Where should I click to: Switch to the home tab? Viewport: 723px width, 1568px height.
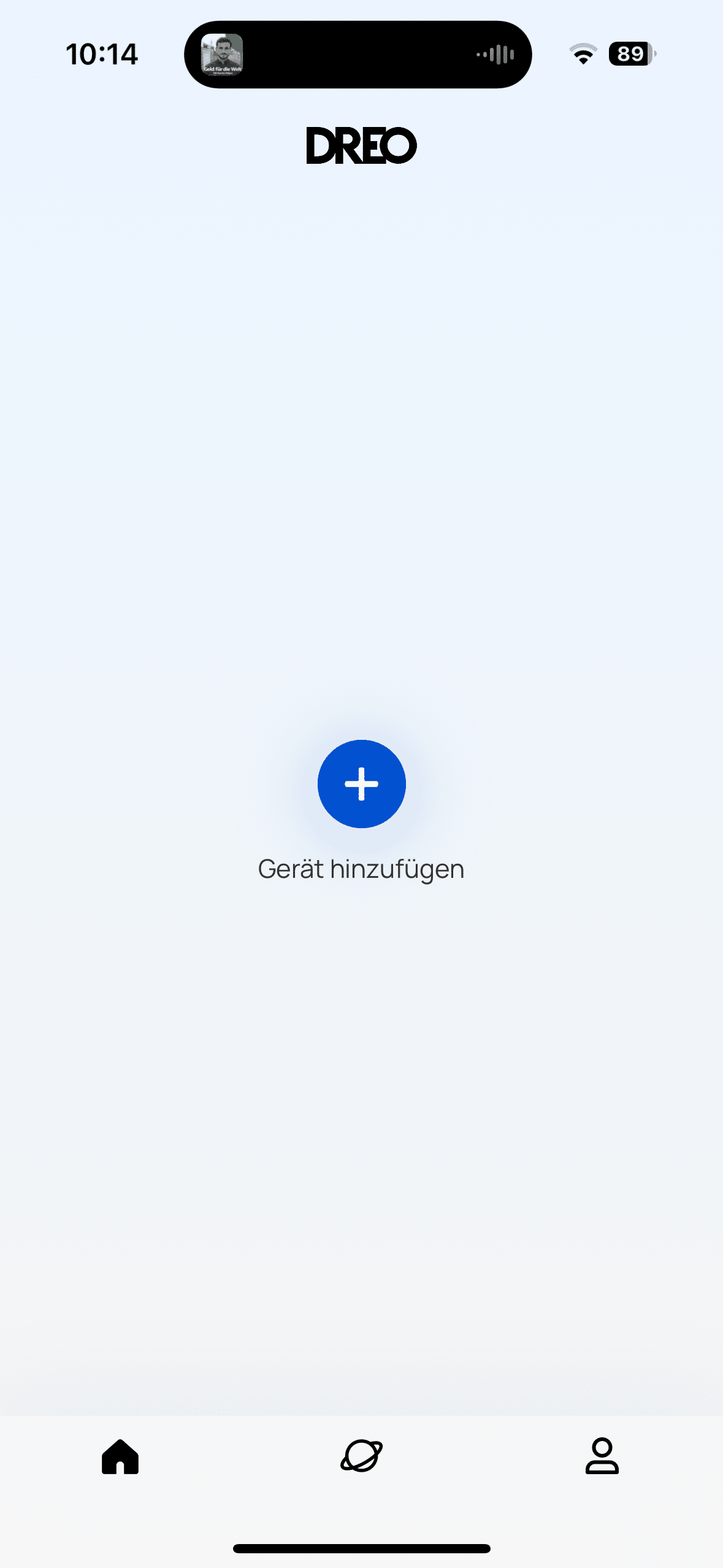tap(120, 1456)
